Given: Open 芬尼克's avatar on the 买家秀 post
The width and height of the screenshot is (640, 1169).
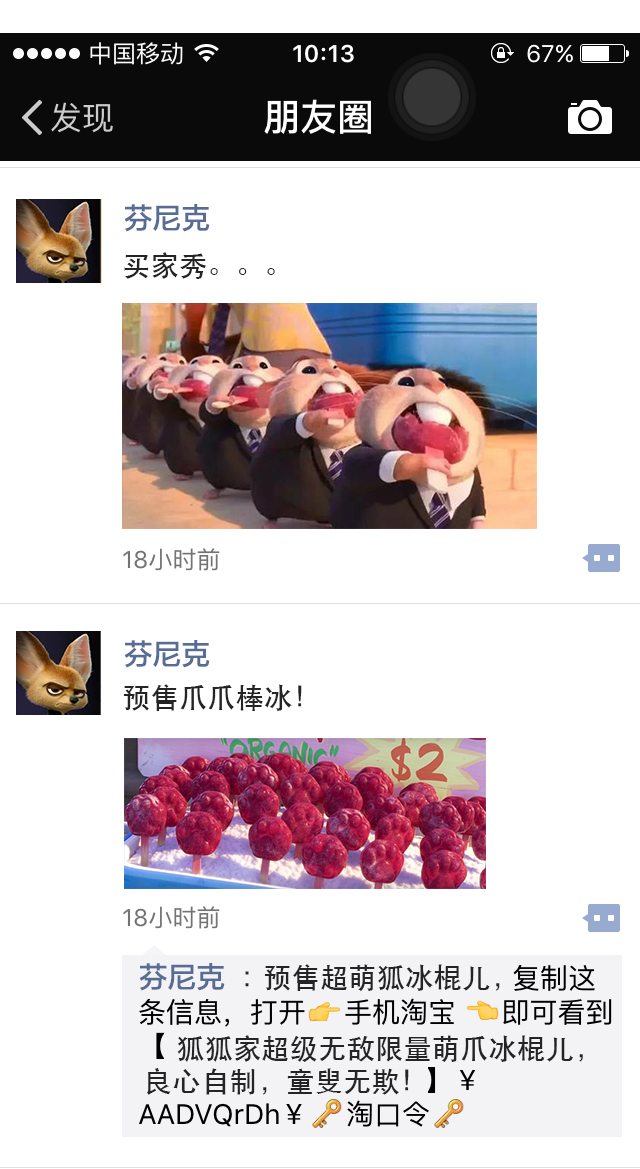Looking at the screenshot, I should click(x=58, y=241).
